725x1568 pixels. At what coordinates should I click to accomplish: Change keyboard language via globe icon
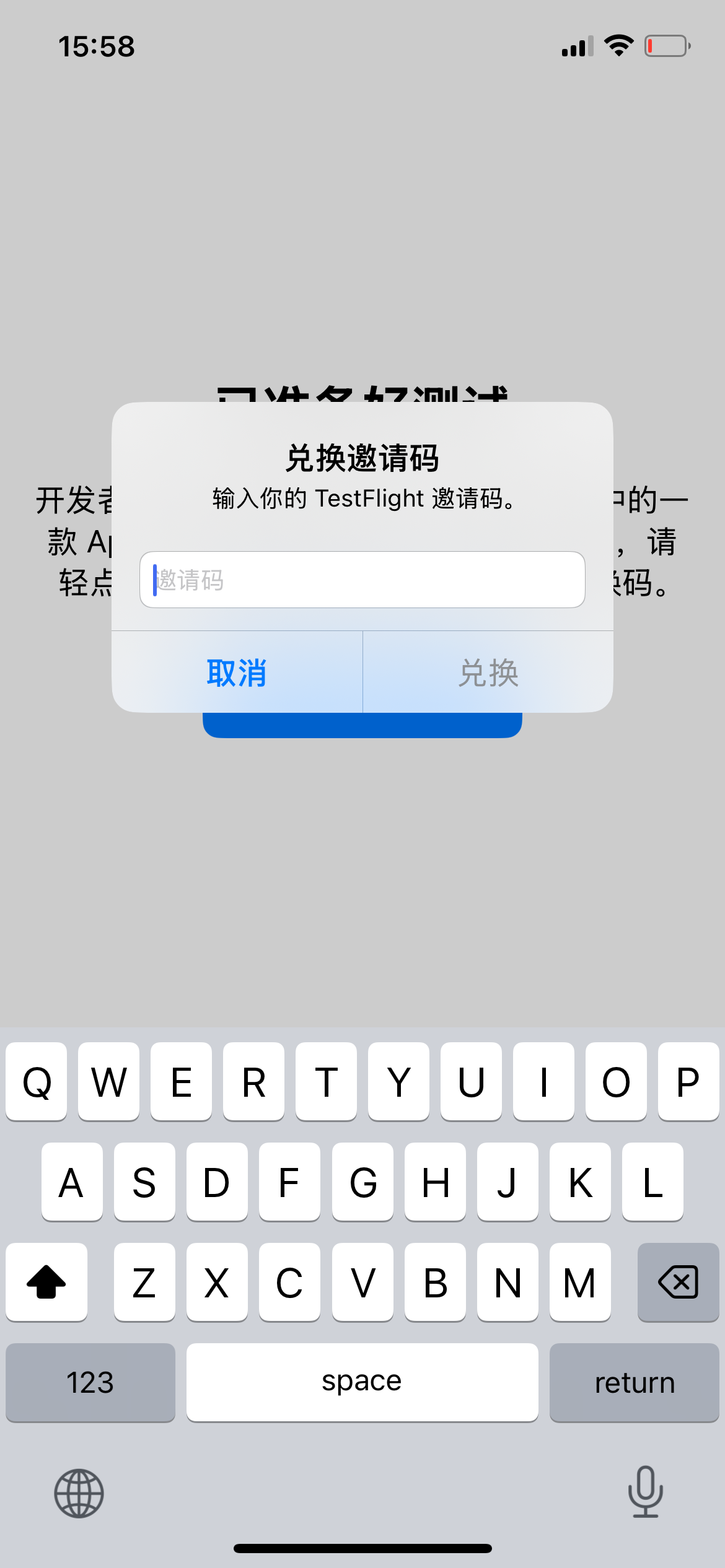(79, 1493)
